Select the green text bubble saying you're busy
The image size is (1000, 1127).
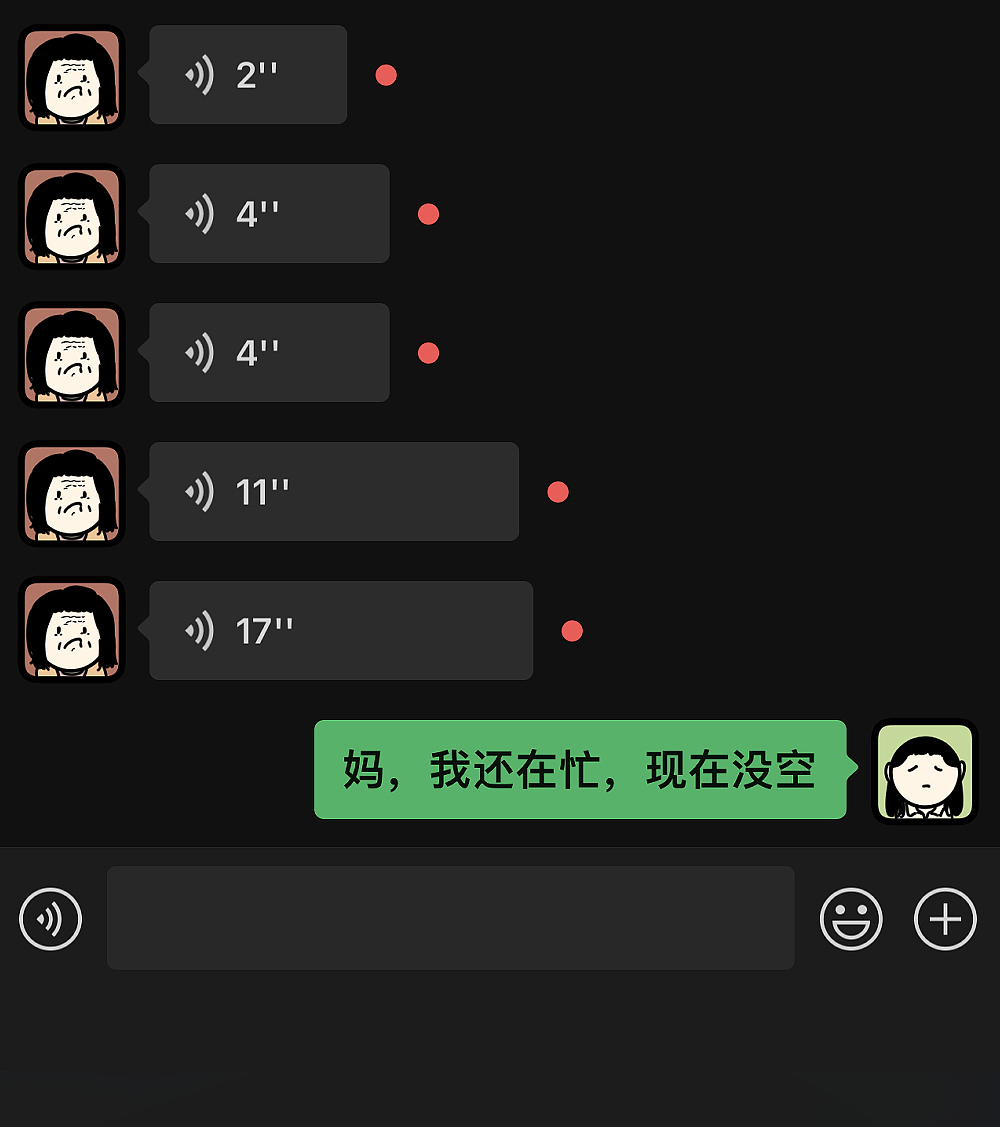click(580, 770)
